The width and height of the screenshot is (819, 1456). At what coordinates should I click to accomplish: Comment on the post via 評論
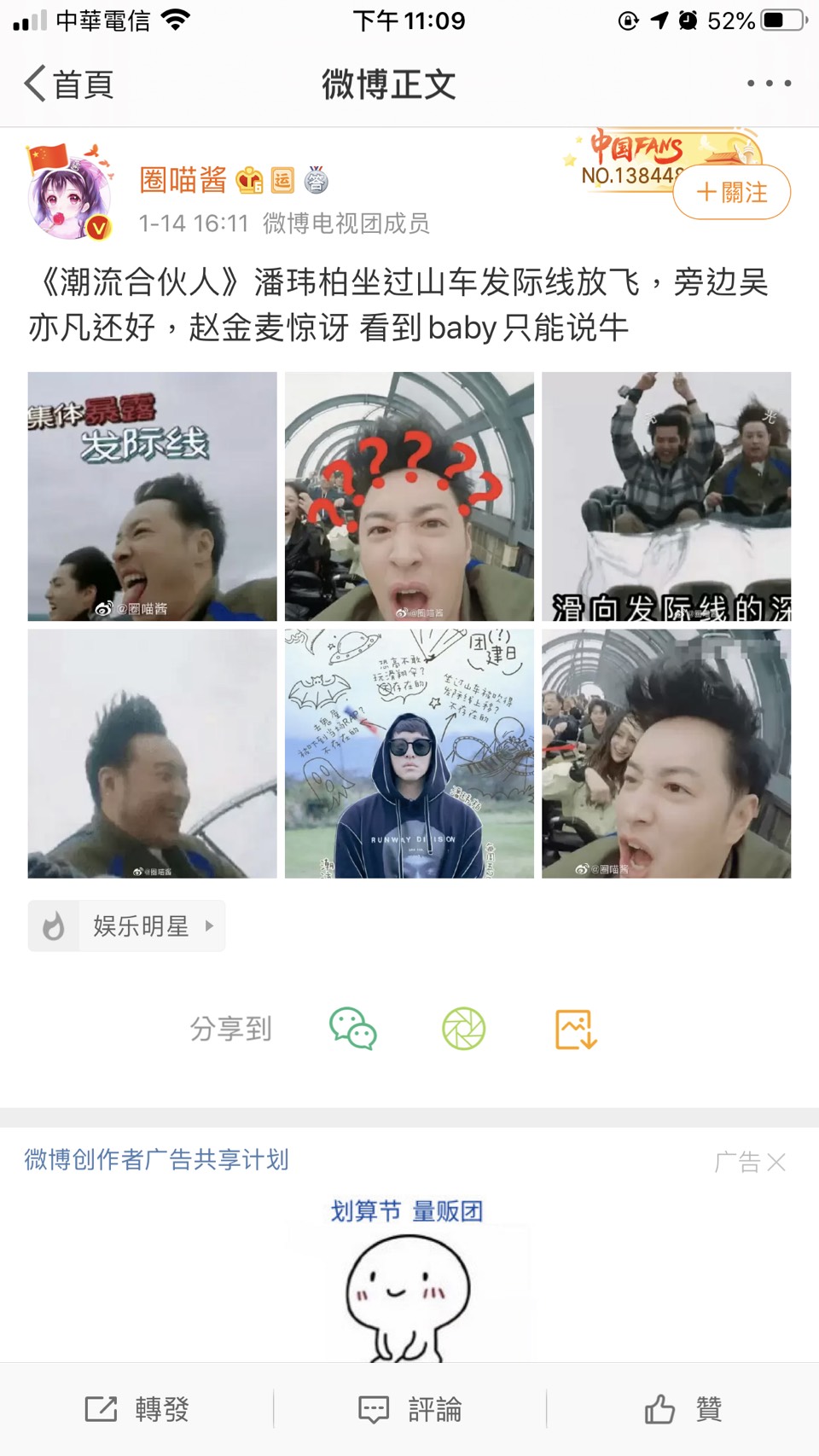coord(409,1409)
